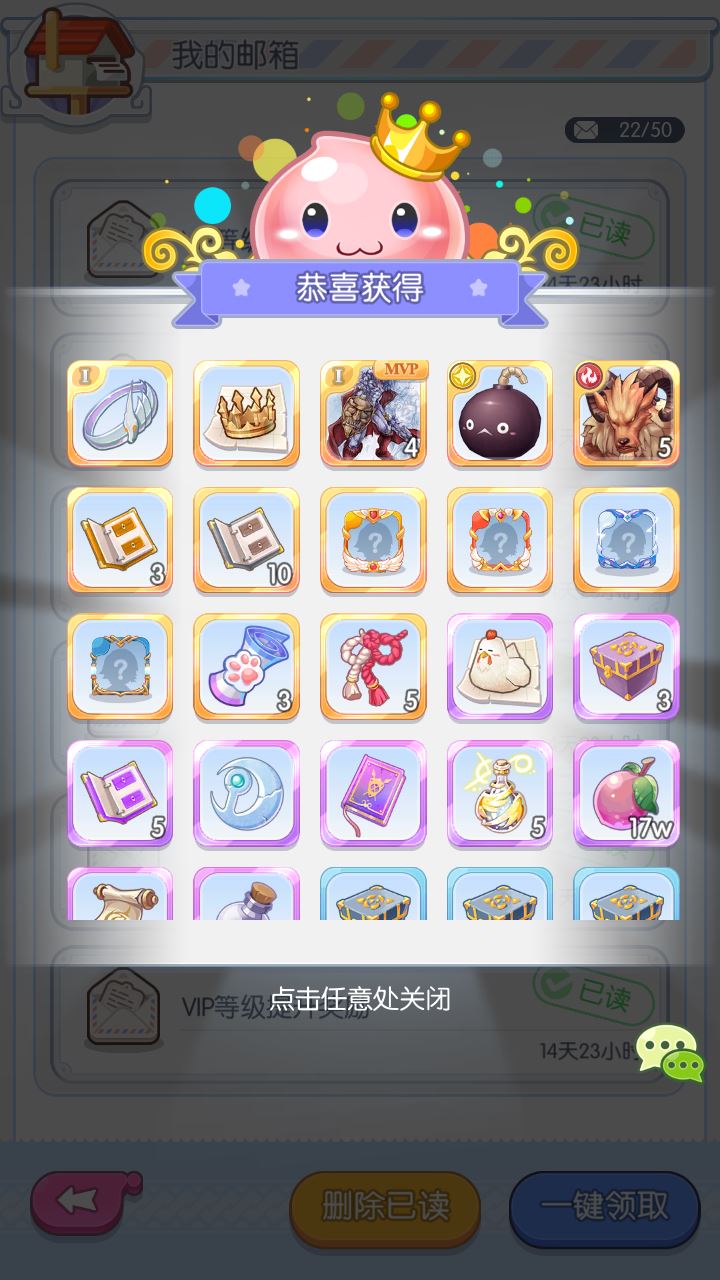Tap the black bomb reward item

pos(500,413)
